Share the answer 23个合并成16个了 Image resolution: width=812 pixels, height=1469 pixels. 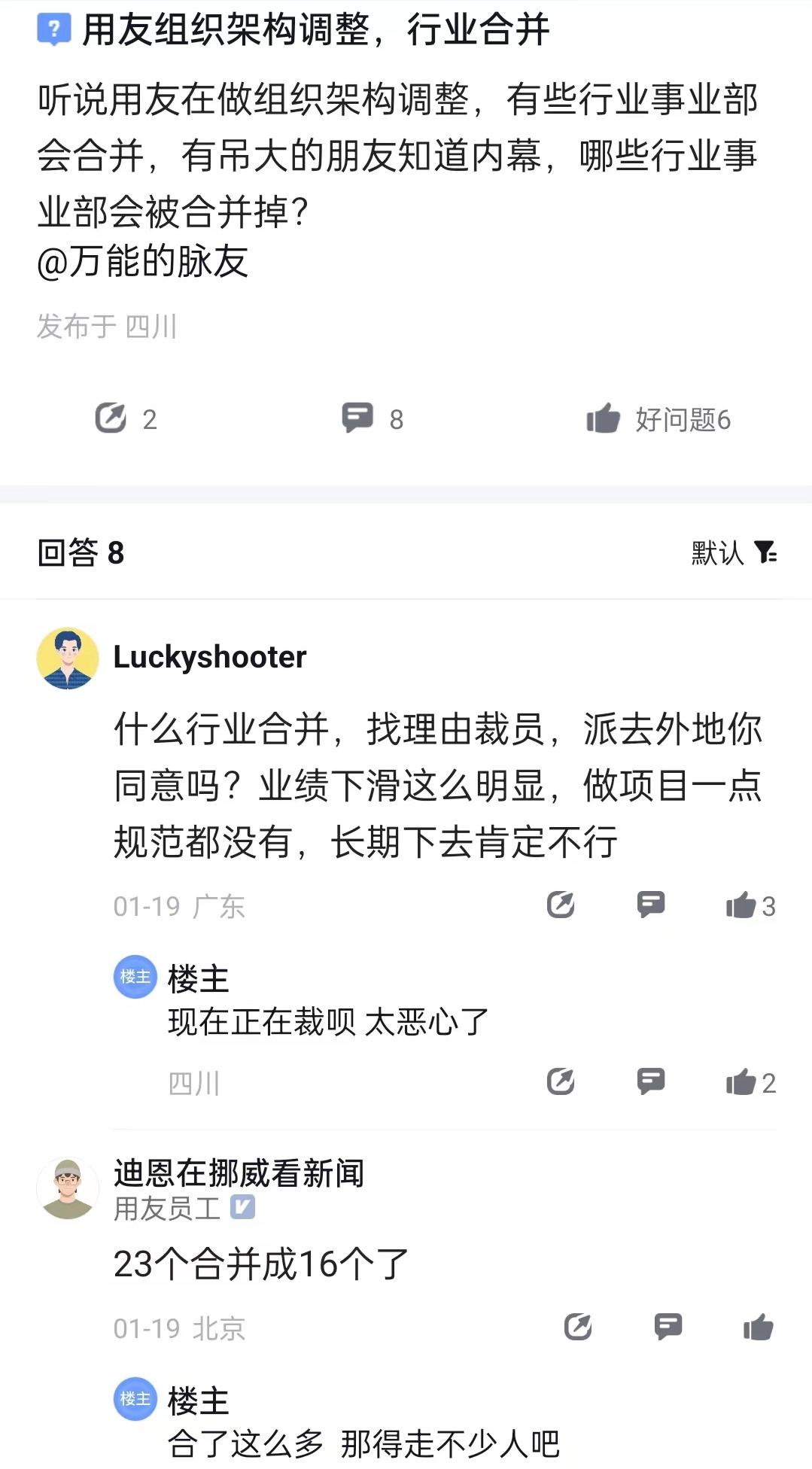tap(578, 1327)
